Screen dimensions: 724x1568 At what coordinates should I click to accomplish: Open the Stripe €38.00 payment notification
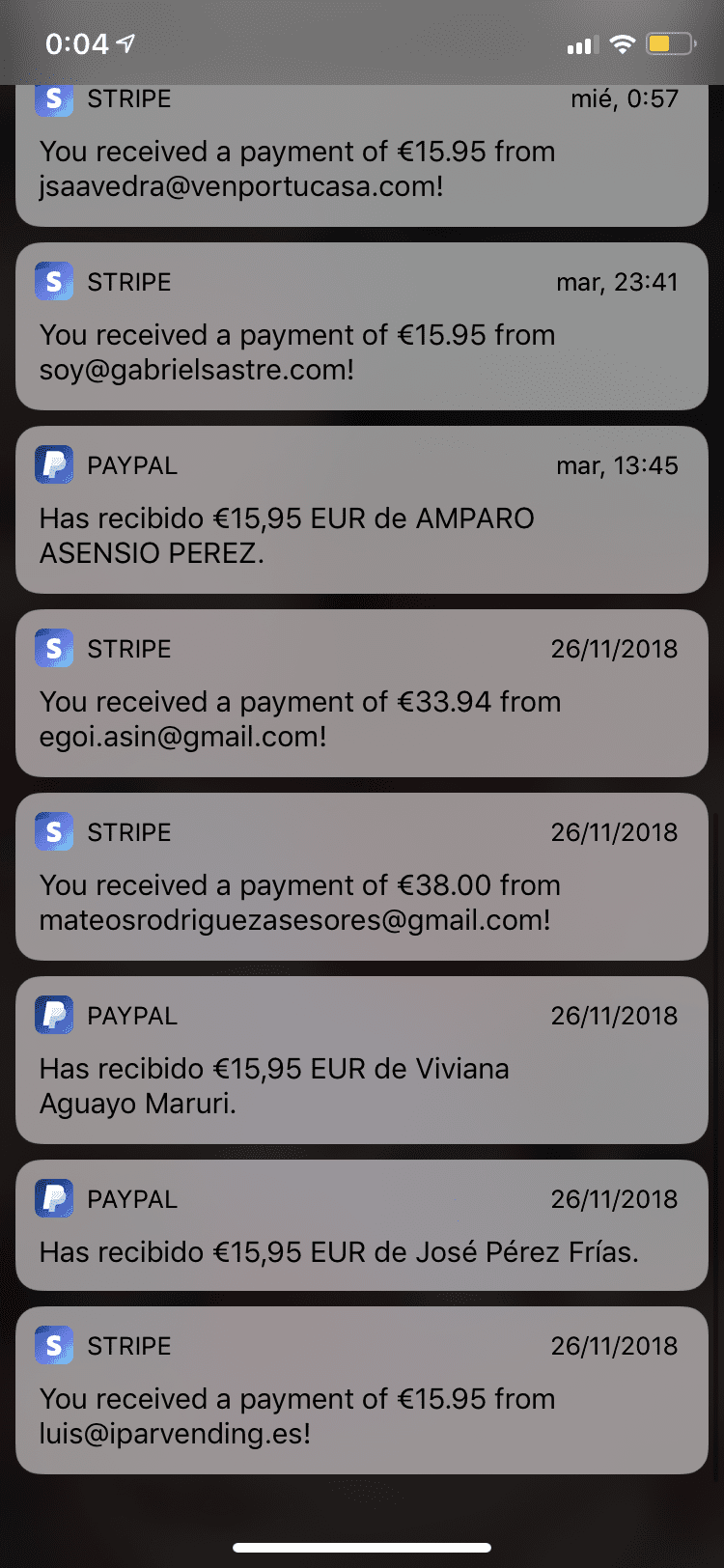[x=362, y=877]
